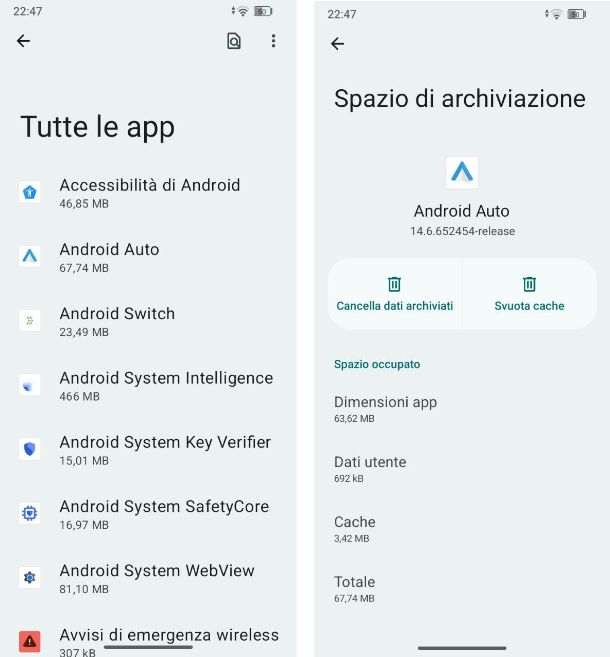Open the app search icon in Tutte le app

click(x=234, y=41)
